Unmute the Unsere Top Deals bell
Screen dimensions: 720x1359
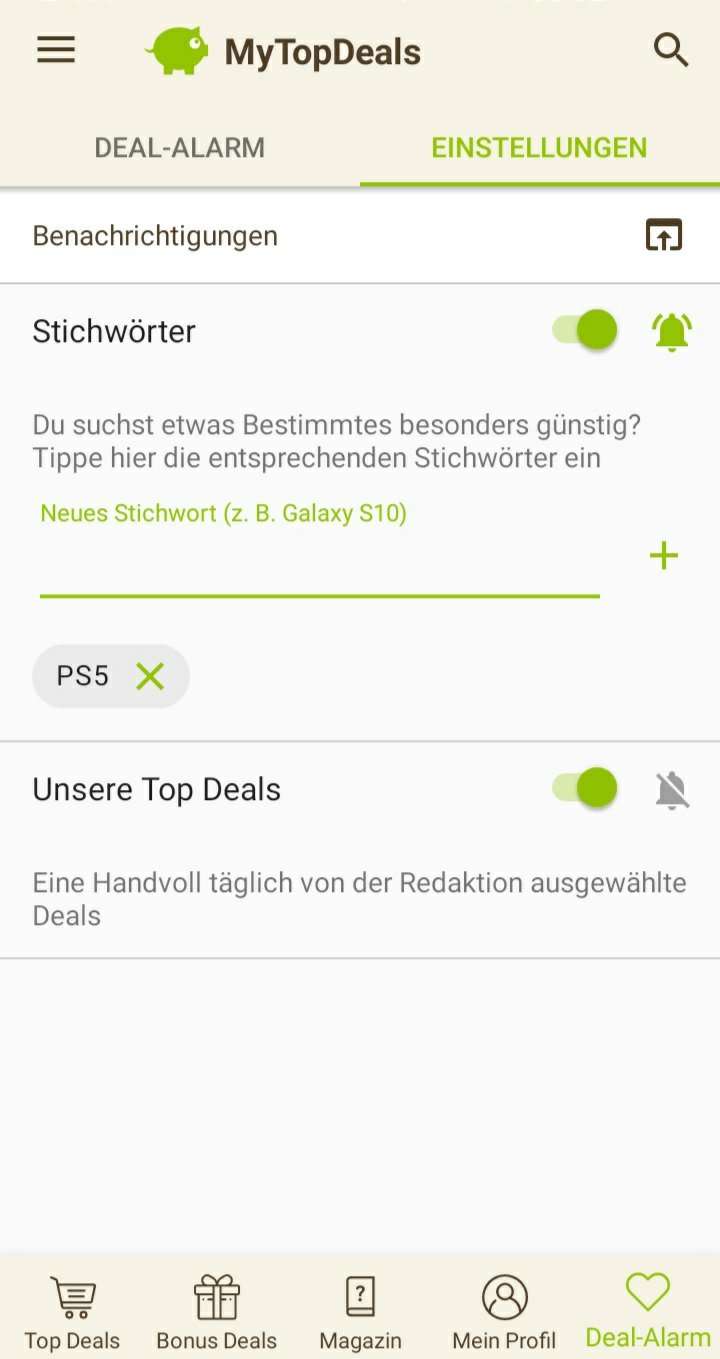pos(672,790)
